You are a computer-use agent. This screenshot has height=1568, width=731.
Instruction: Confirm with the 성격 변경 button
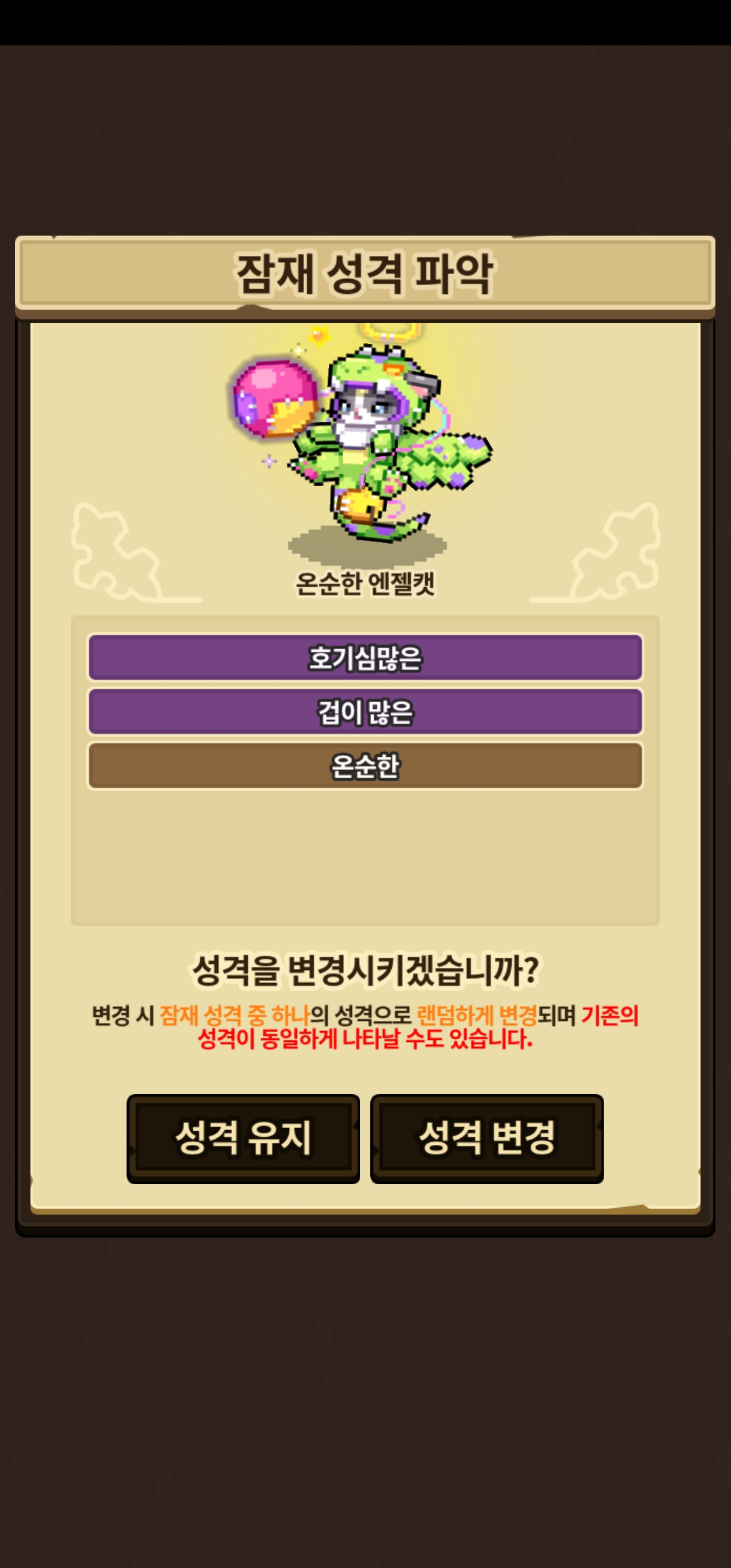tap(487, 1138)
